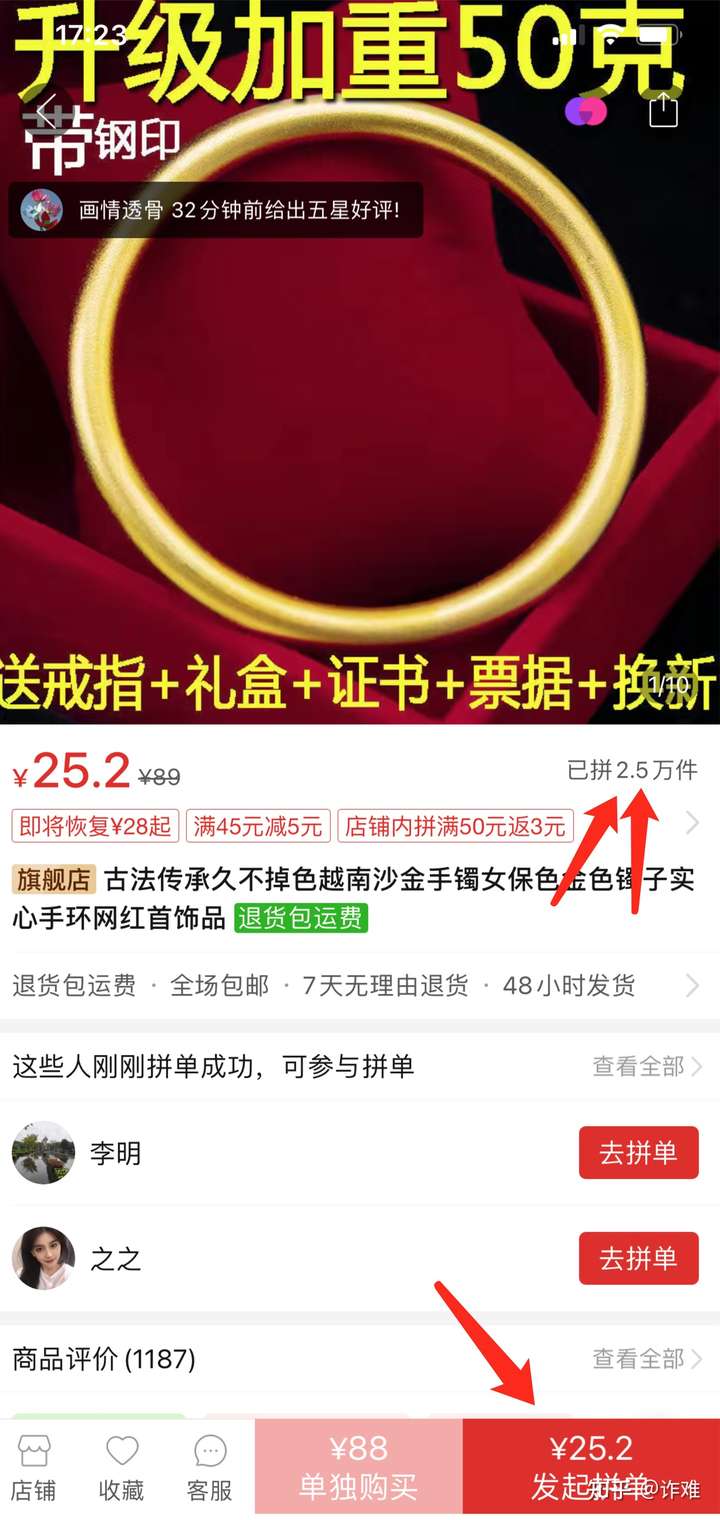Start a group buy at ¥25.2
Viewport: 720px width, 1520px height.
(591, 1466)
